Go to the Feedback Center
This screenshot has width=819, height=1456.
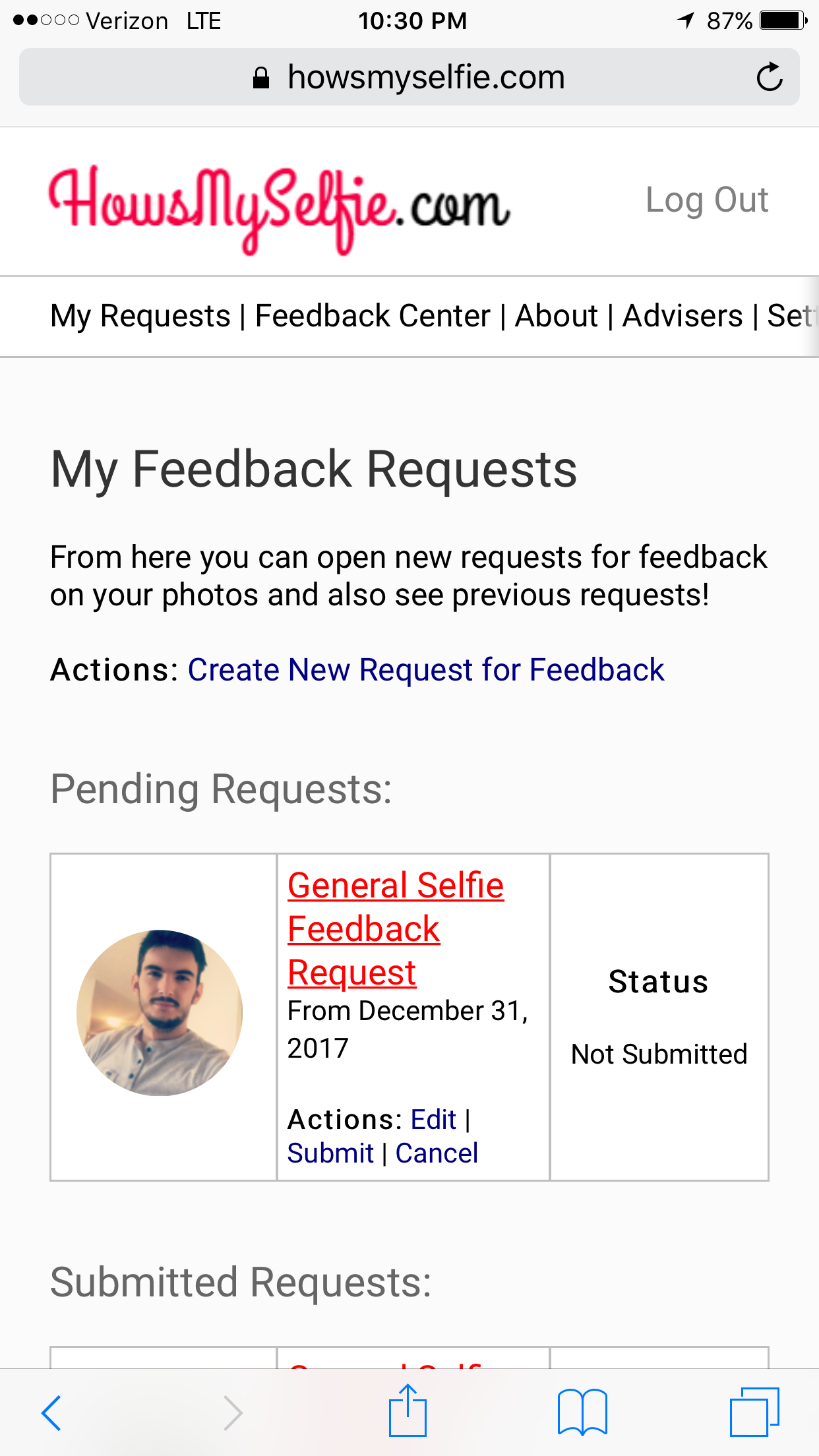pos(371,316)
